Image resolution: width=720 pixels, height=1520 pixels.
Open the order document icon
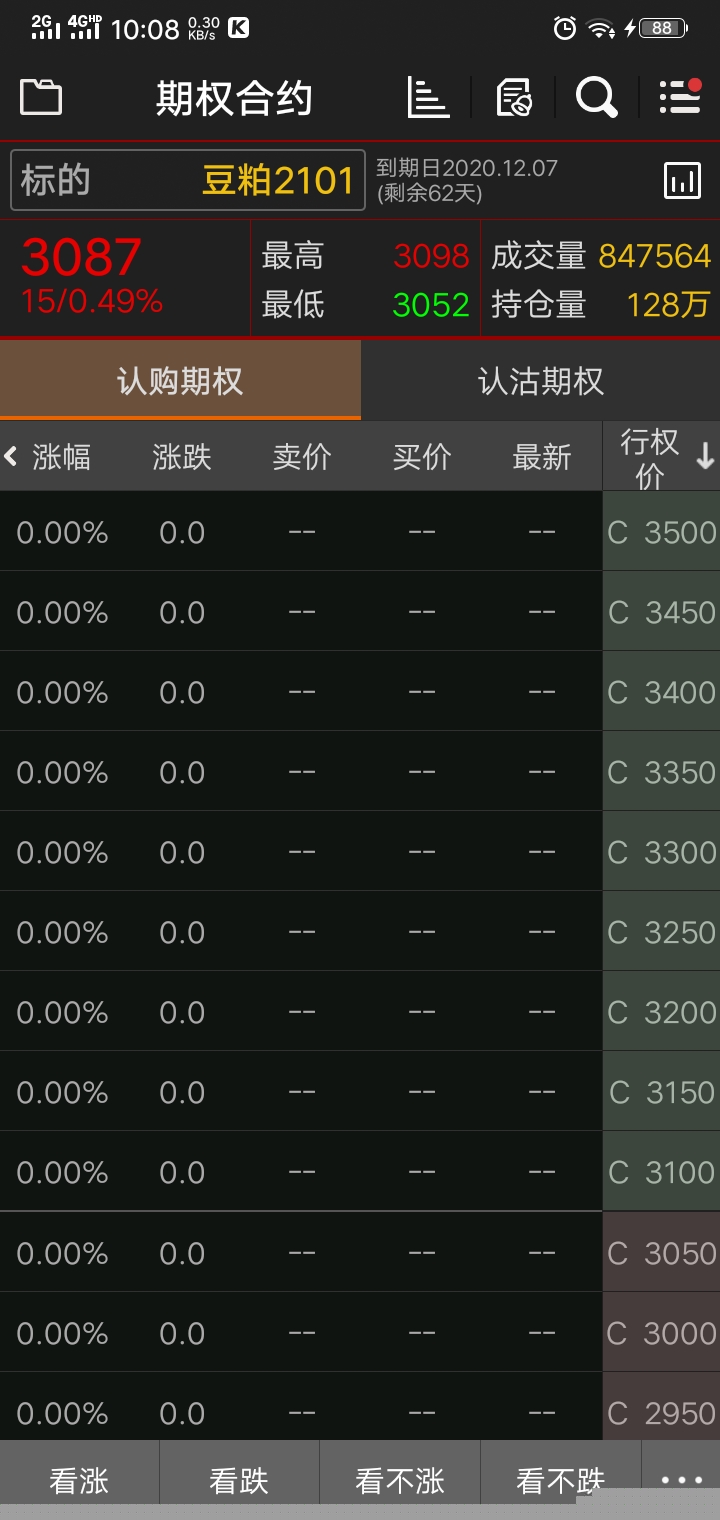[x=513, y=98]
